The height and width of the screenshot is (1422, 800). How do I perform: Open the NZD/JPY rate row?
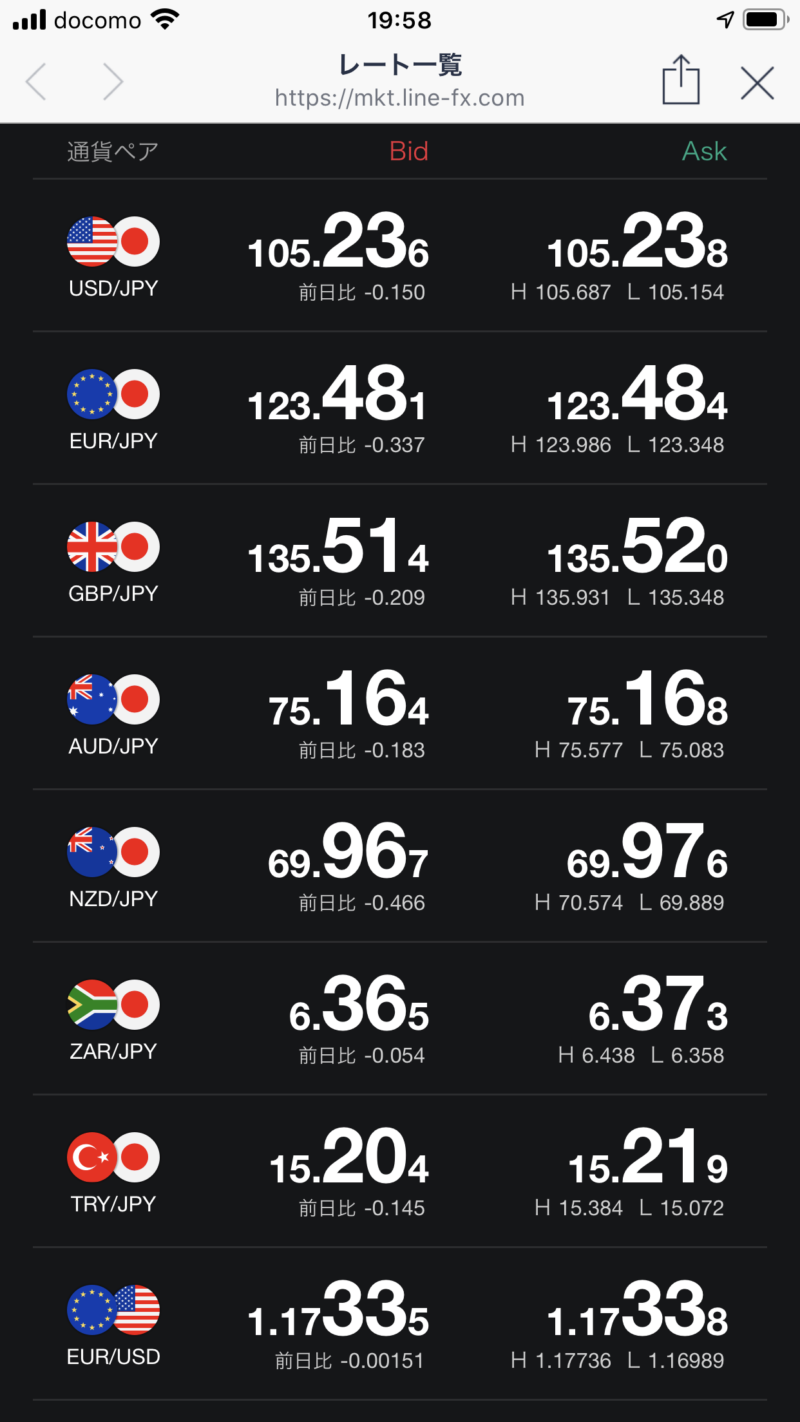(400, 866)
